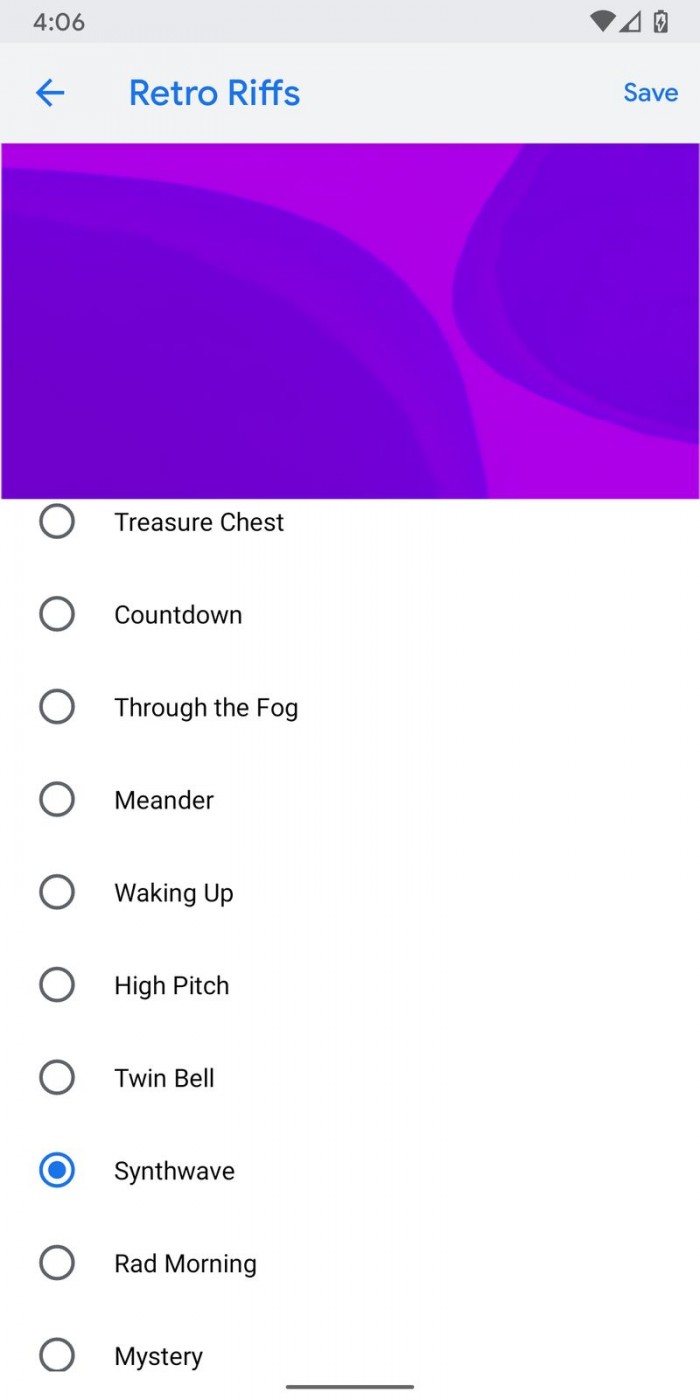Pick the Through the Fog option

point(350,707)
